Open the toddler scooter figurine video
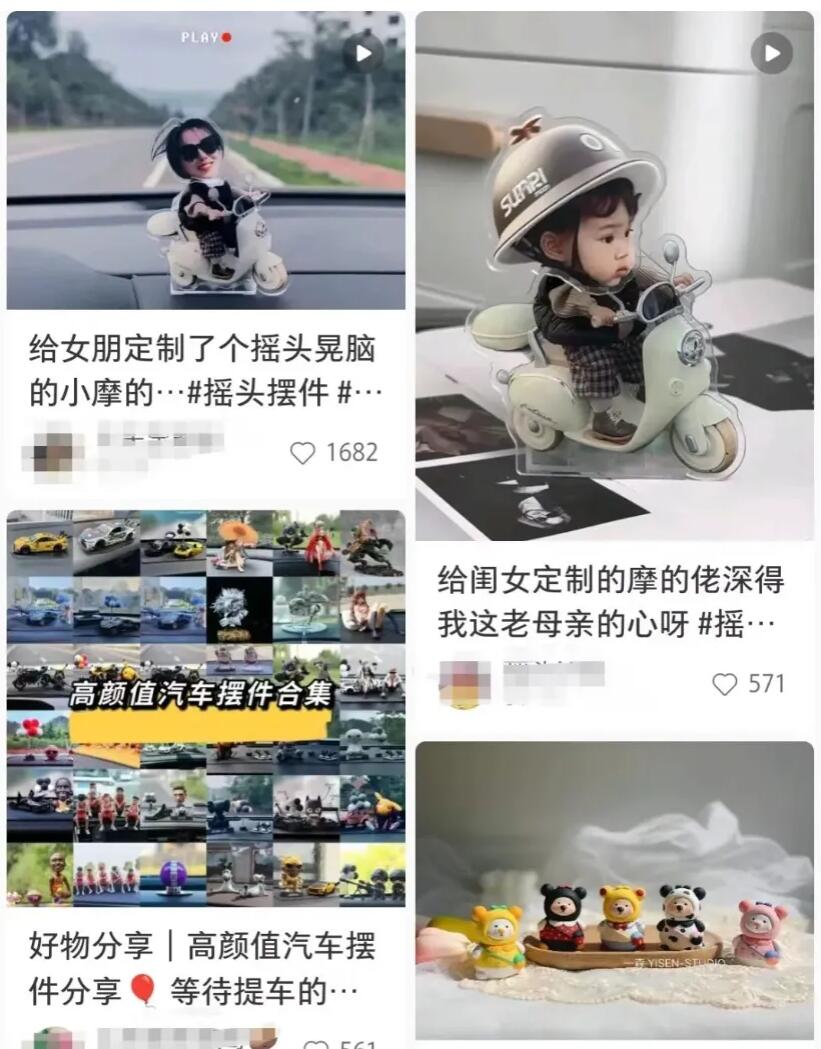Screen dimensions: 821x1049 click(614, 275)
